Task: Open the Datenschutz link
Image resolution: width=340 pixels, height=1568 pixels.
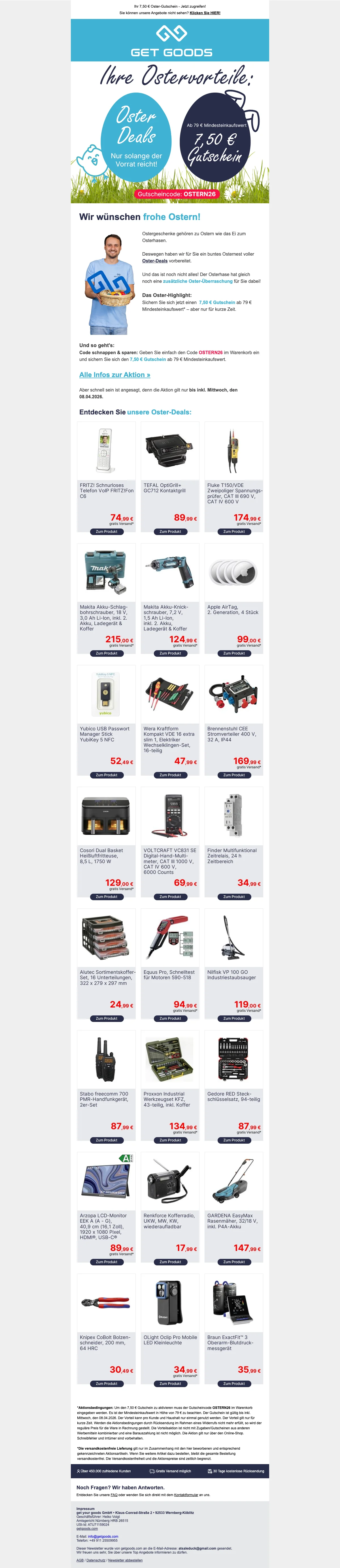Action: click(x=96, y=1560)
